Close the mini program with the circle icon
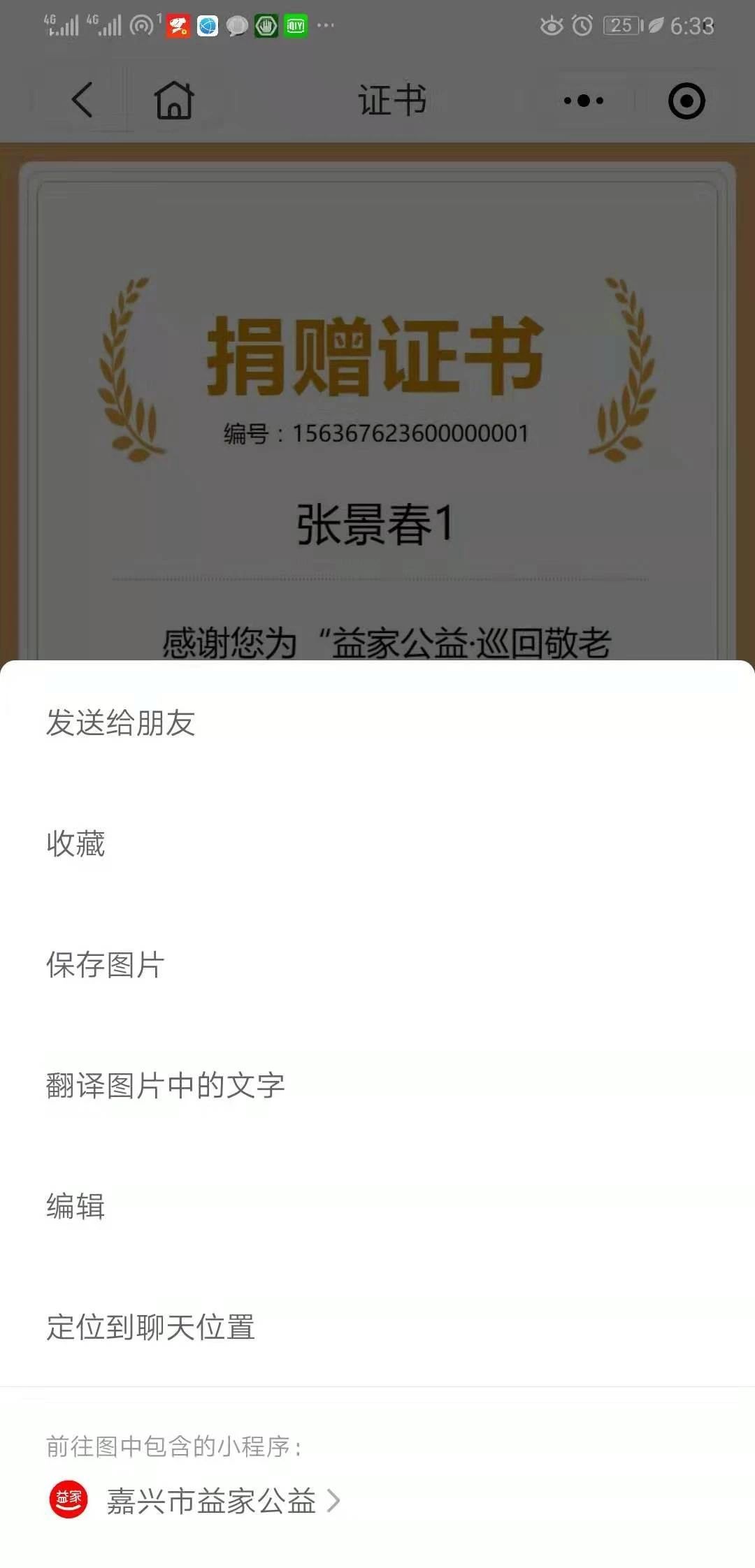The height and width of the screenshot is (1568, 755). click(x=686, y=101)
